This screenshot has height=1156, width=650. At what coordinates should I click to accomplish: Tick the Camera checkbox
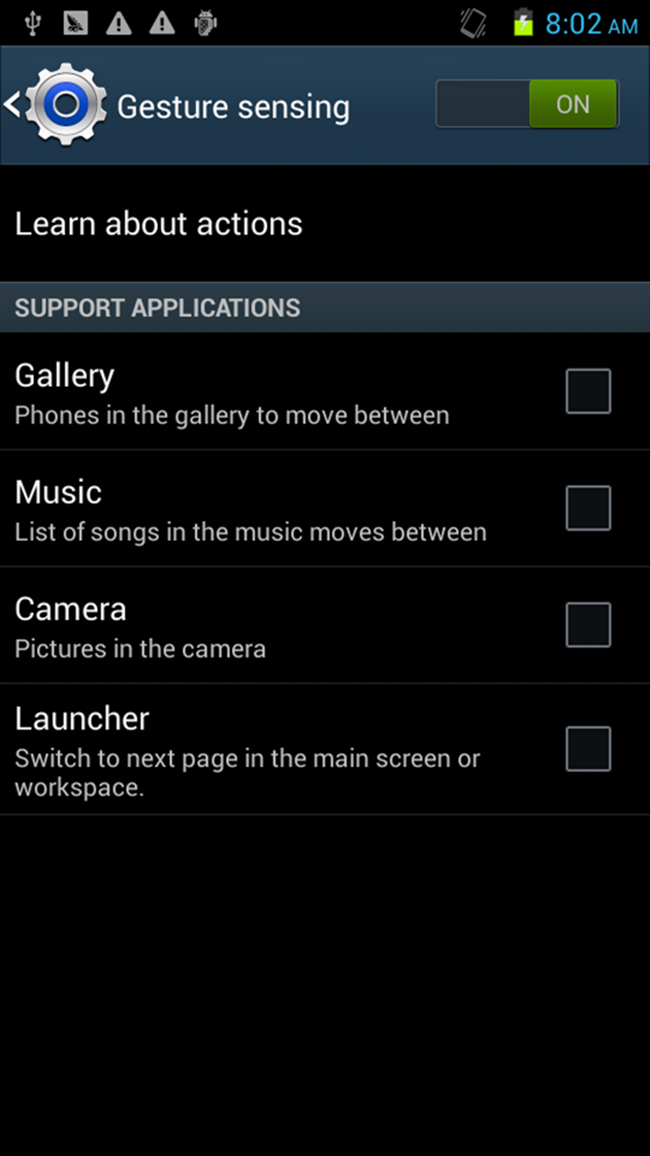coord(588,625)
